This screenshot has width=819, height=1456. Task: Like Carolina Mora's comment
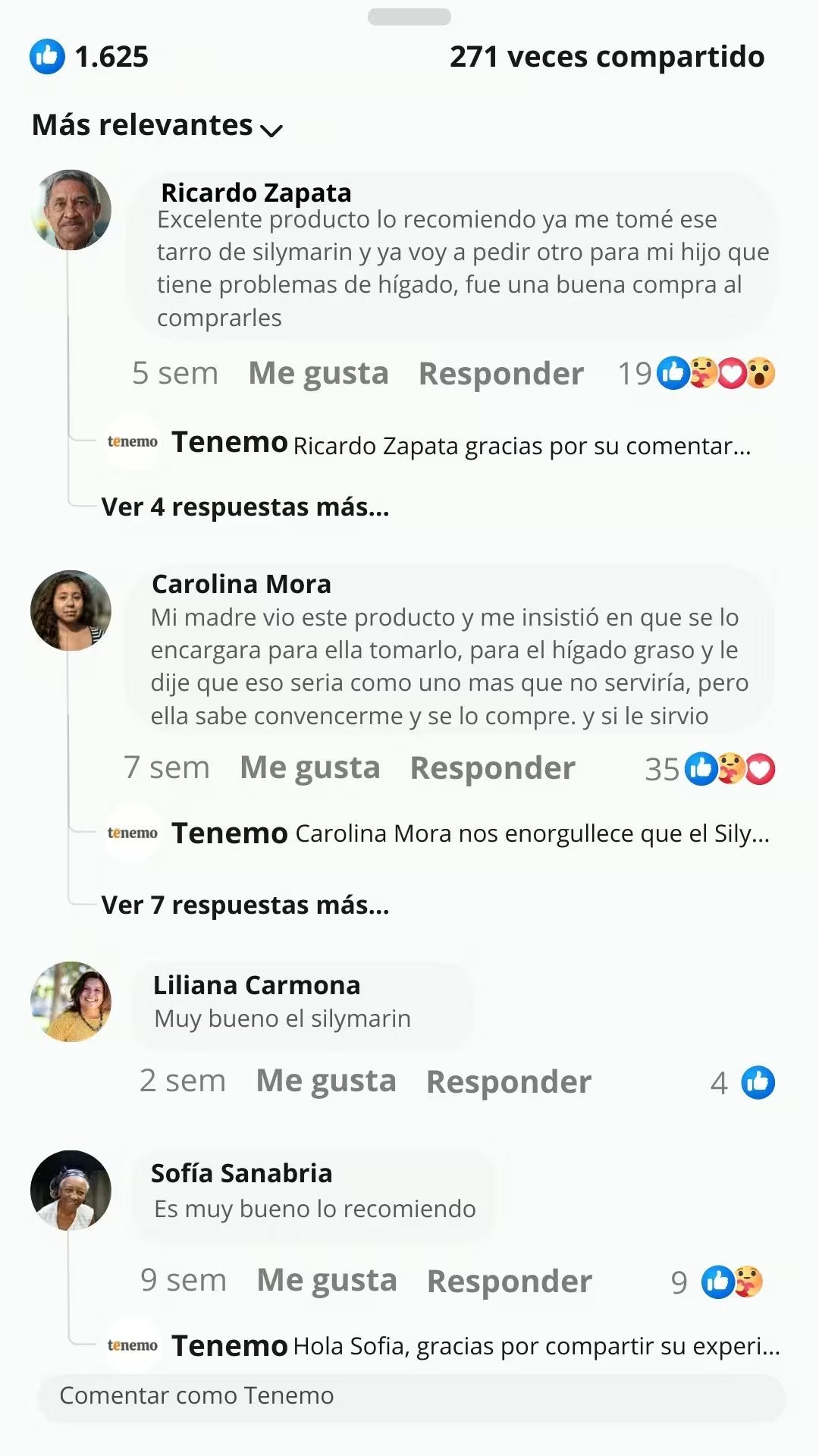pos(310,767)
